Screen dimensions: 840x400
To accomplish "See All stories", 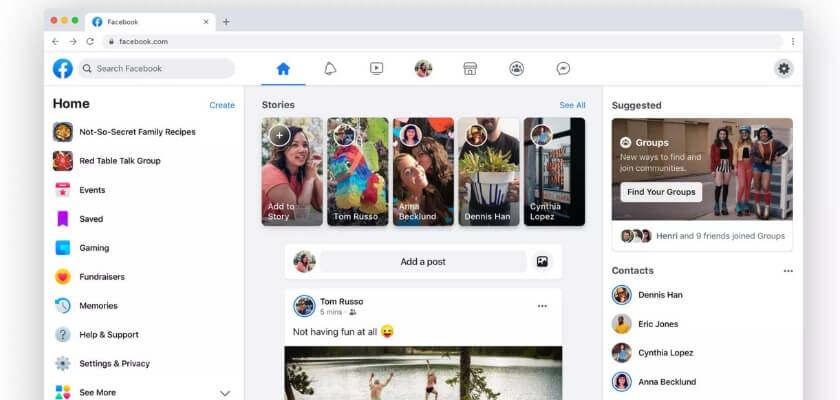I will point(572,105).
